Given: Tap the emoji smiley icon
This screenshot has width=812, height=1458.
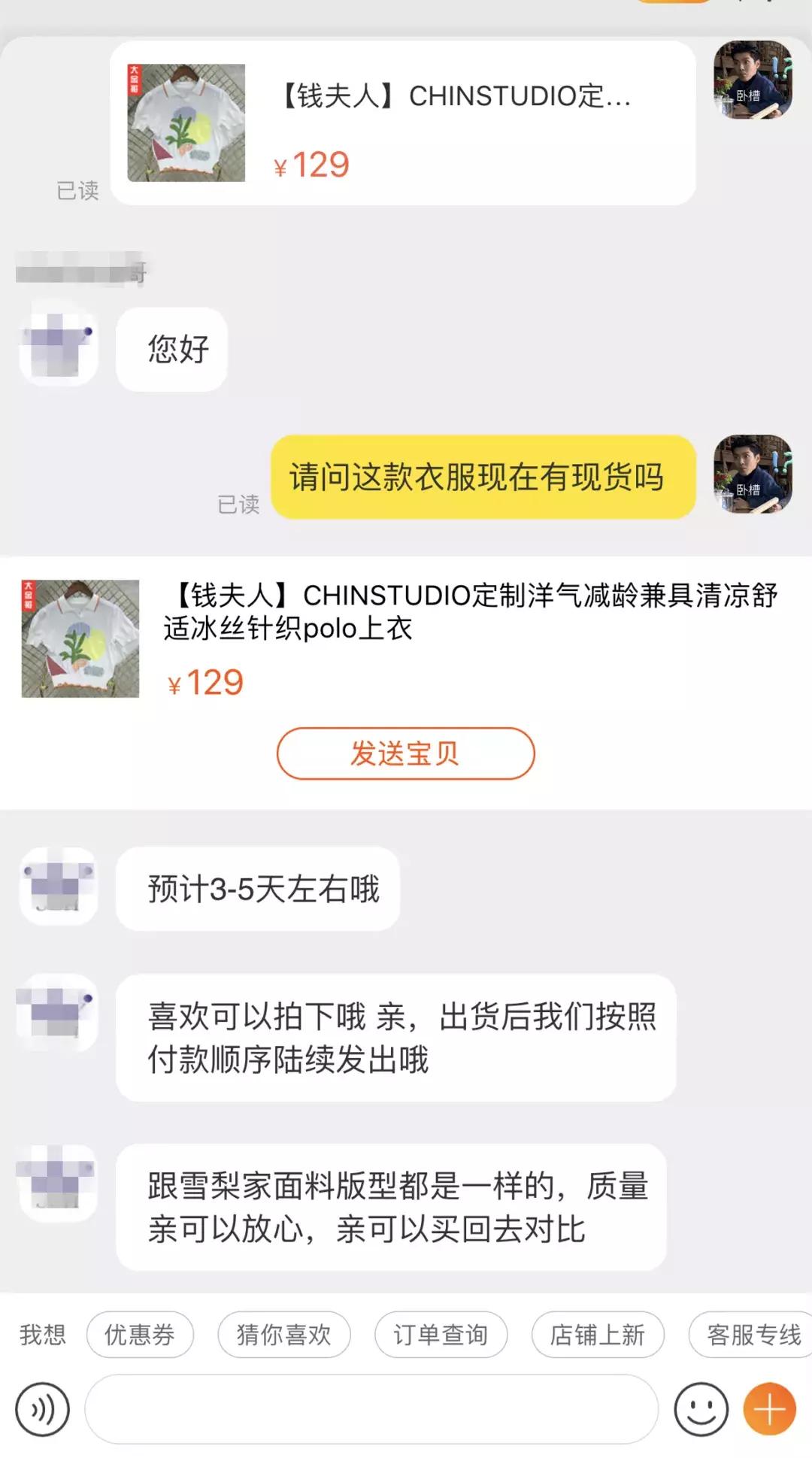Looking at the screenshot, I should tap(700, 1410).
